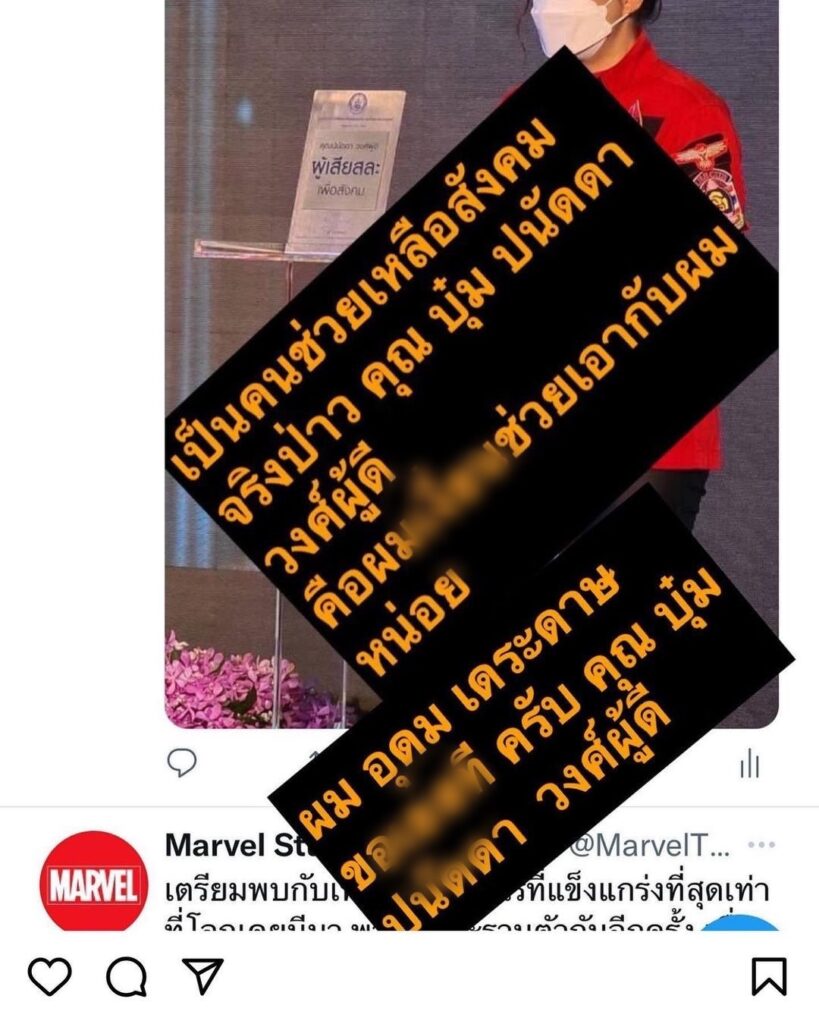Save this post with the bookmark icon
This screenshot has height=1024, width=819.
tap(768, 977)
